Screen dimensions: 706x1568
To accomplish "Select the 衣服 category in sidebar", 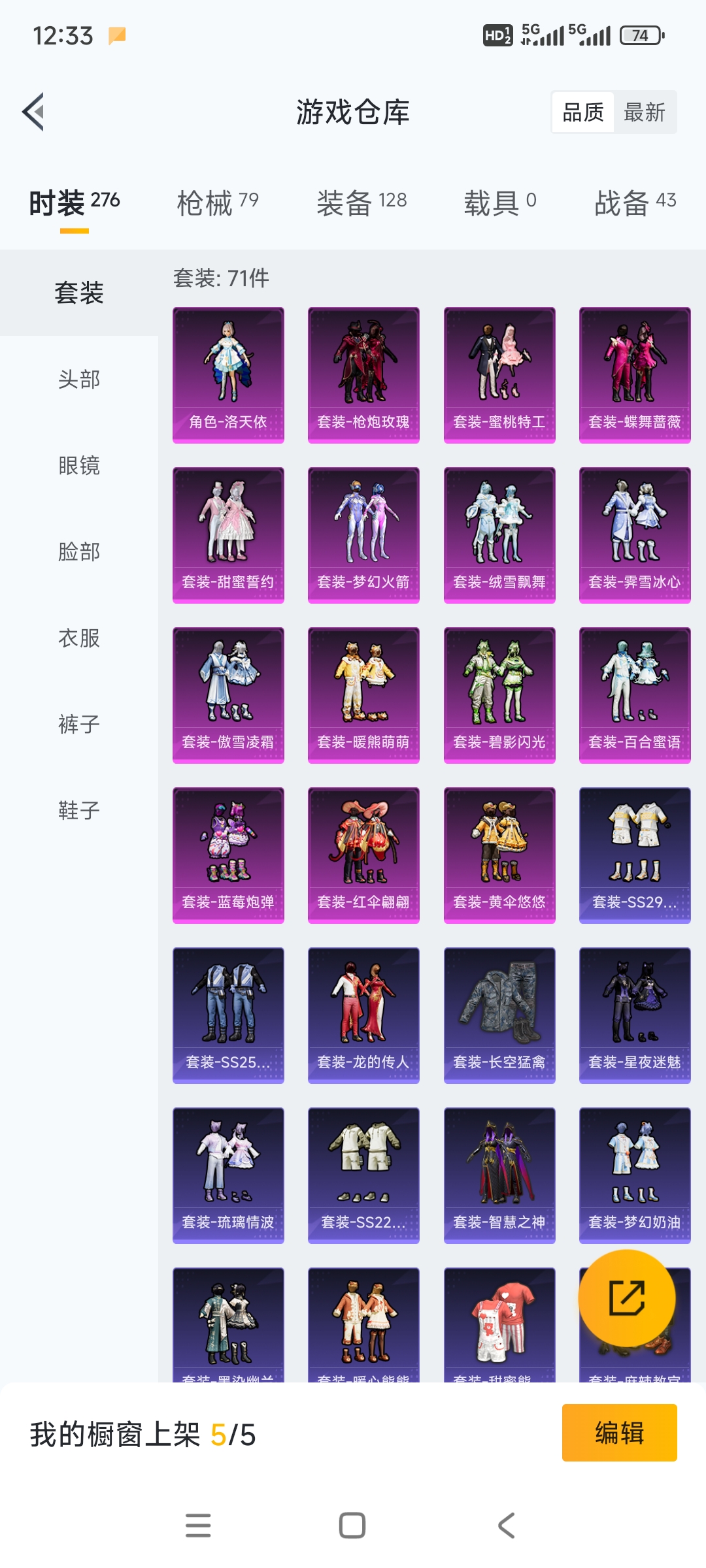I will [79, 638].
